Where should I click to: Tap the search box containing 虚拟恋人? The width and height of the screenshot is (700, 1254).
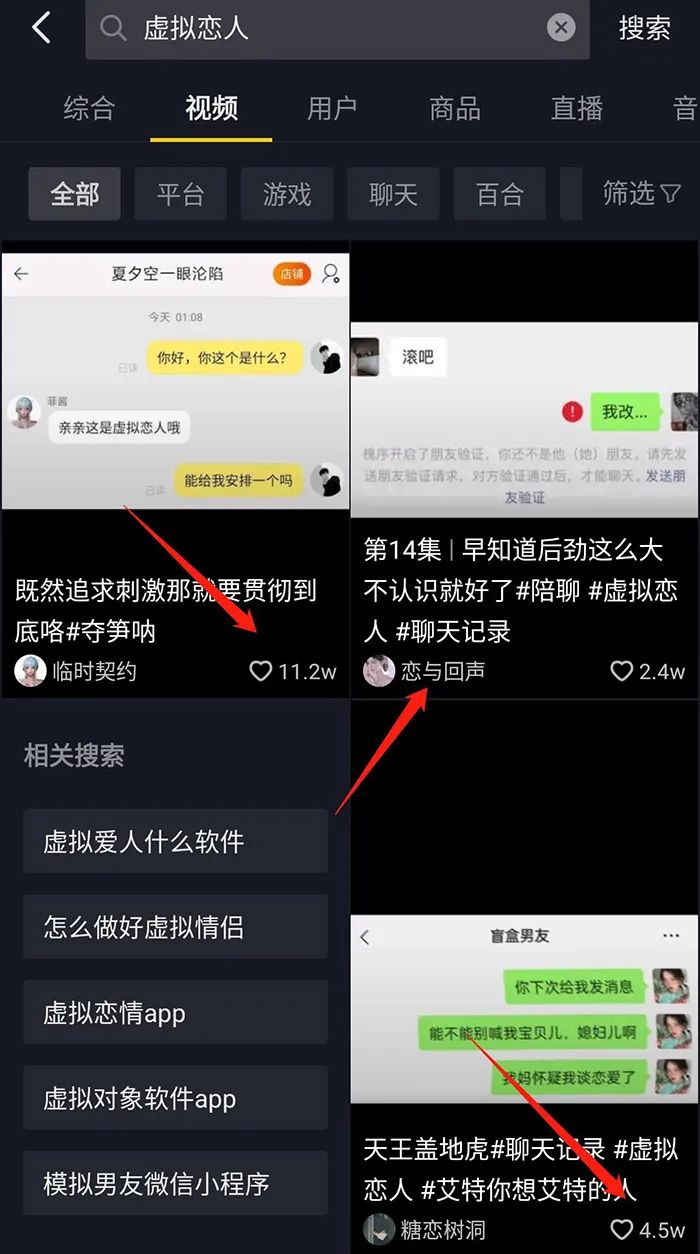pos(330,28)
